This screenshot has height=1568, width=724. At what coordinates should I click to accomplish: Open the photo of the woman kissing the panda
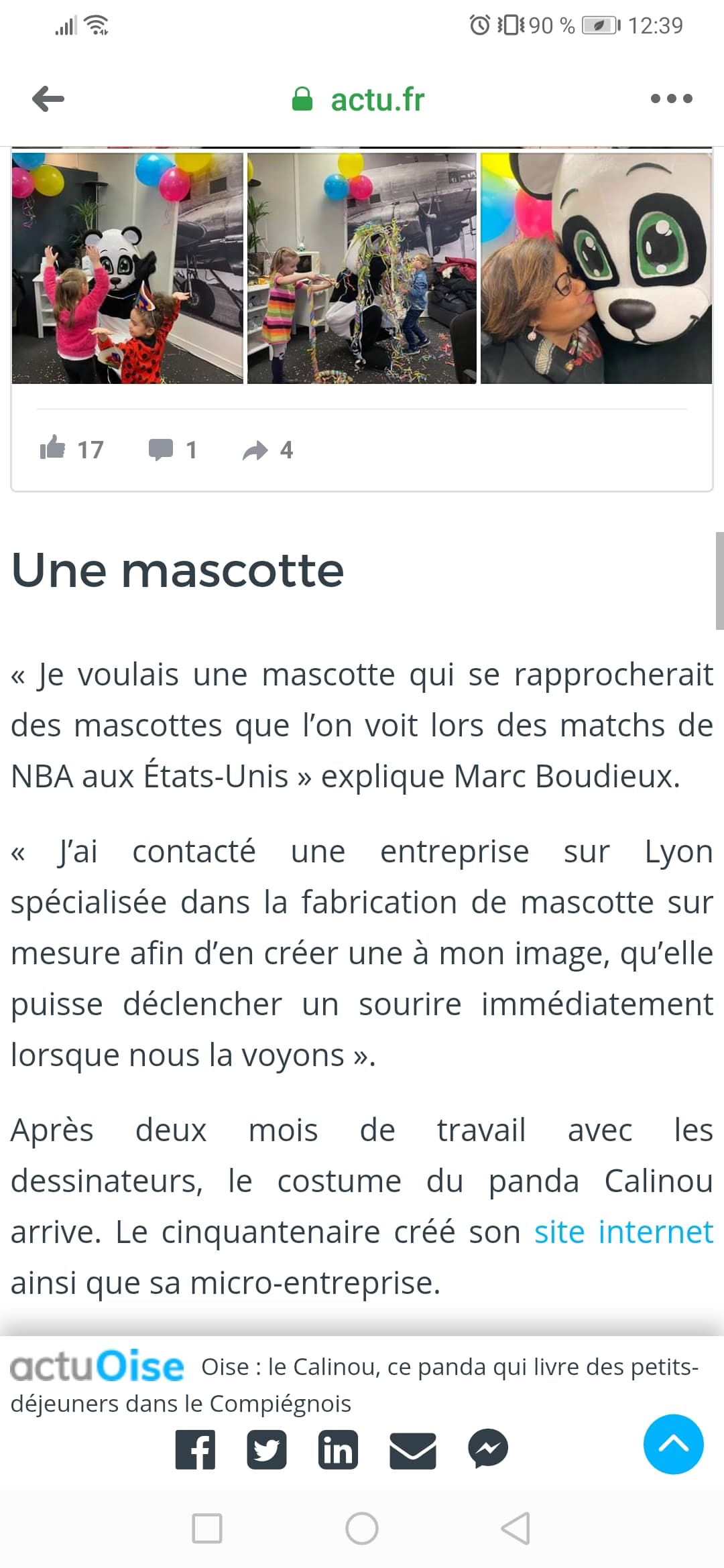coord(596,268)
